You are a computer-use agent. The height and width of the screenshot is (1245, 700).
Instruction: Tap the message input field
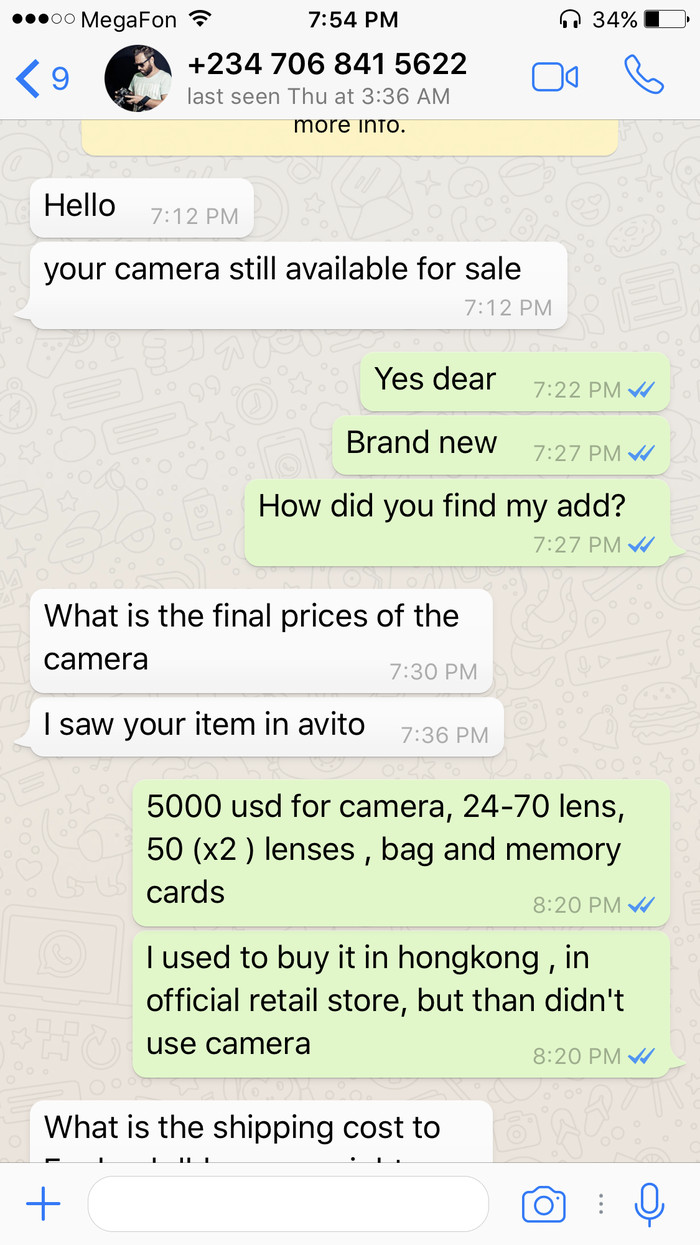coord(288,1204)
